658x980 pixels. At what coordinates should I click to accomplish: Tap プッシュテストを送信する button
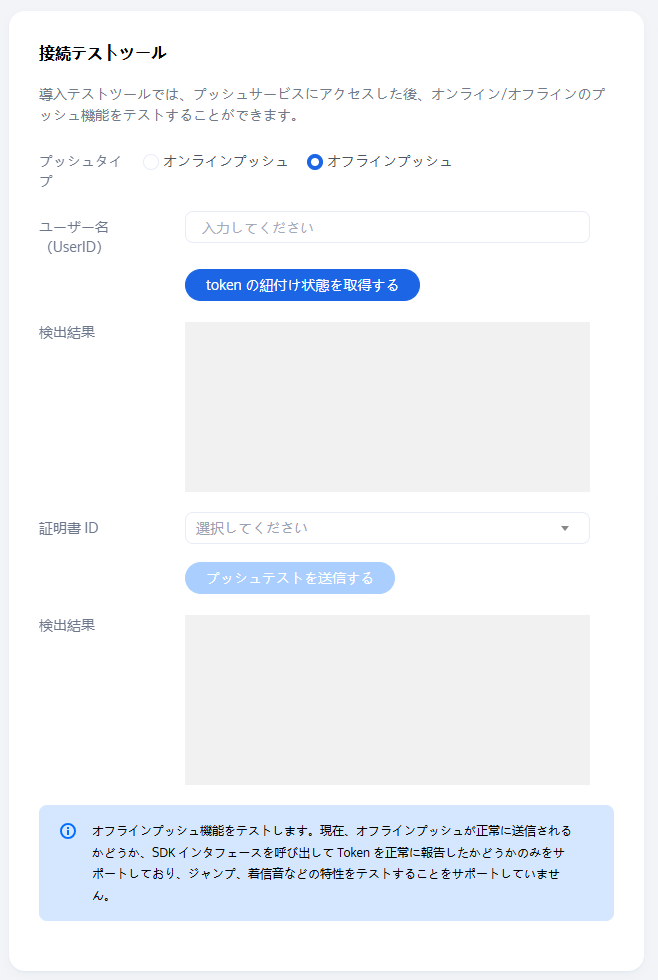(290, 578)
